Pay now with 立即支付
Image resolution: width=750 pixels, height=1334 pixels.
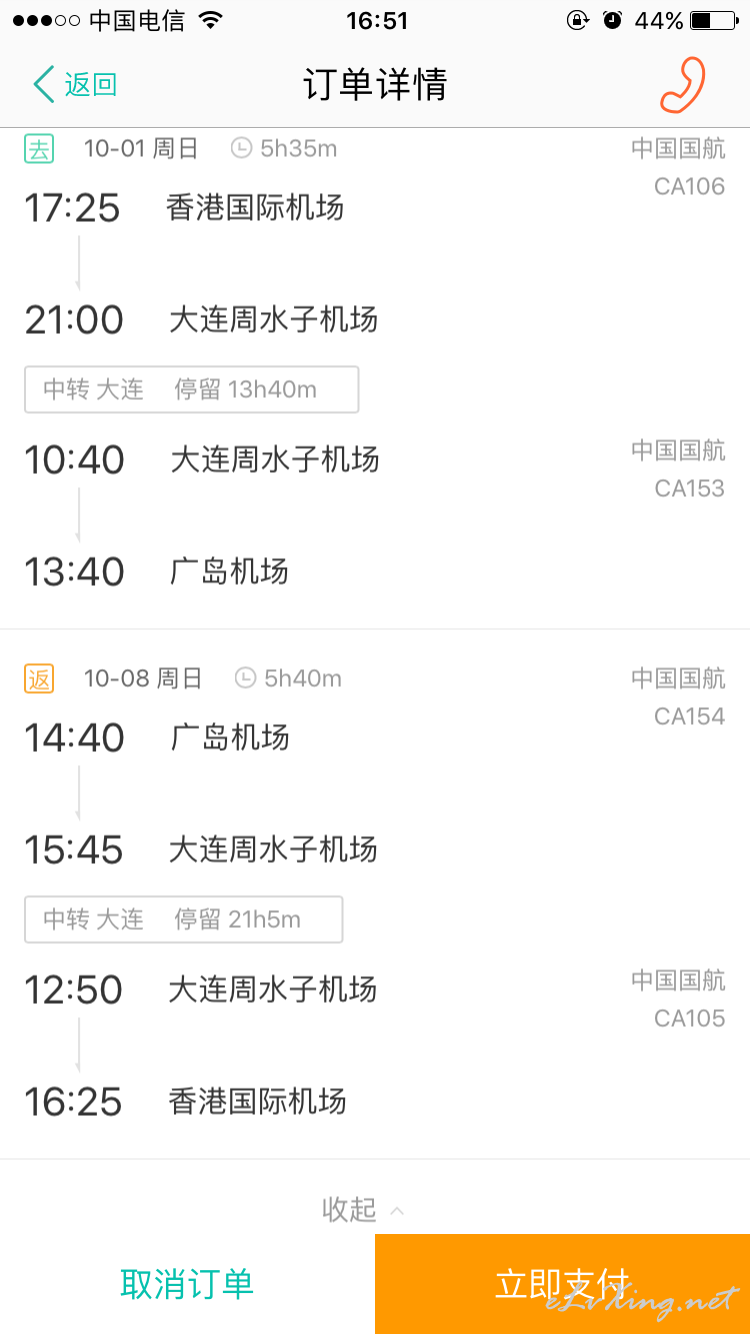[562, 1284]
